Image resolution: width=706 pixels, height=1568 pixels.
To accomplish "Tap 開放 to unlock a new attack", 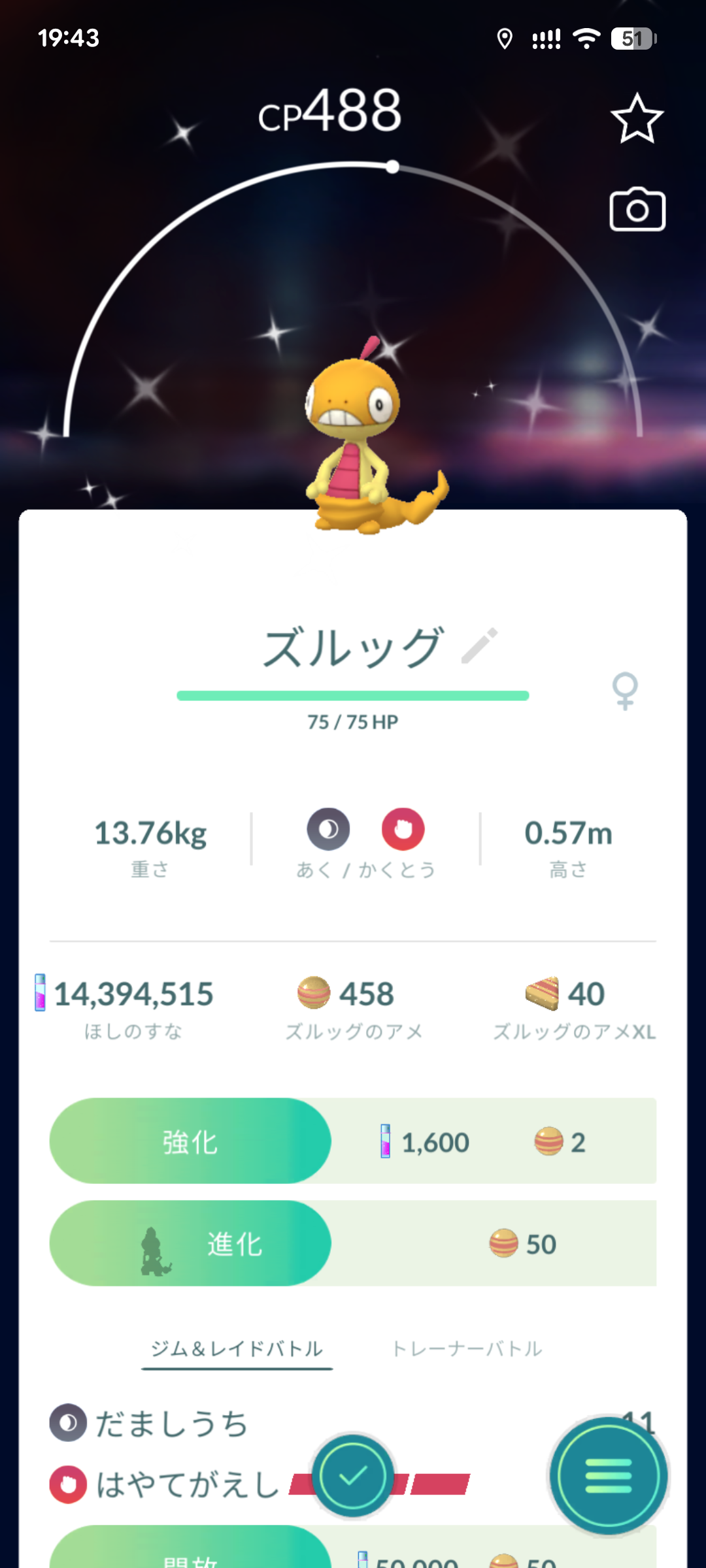I will (190, 1555).
